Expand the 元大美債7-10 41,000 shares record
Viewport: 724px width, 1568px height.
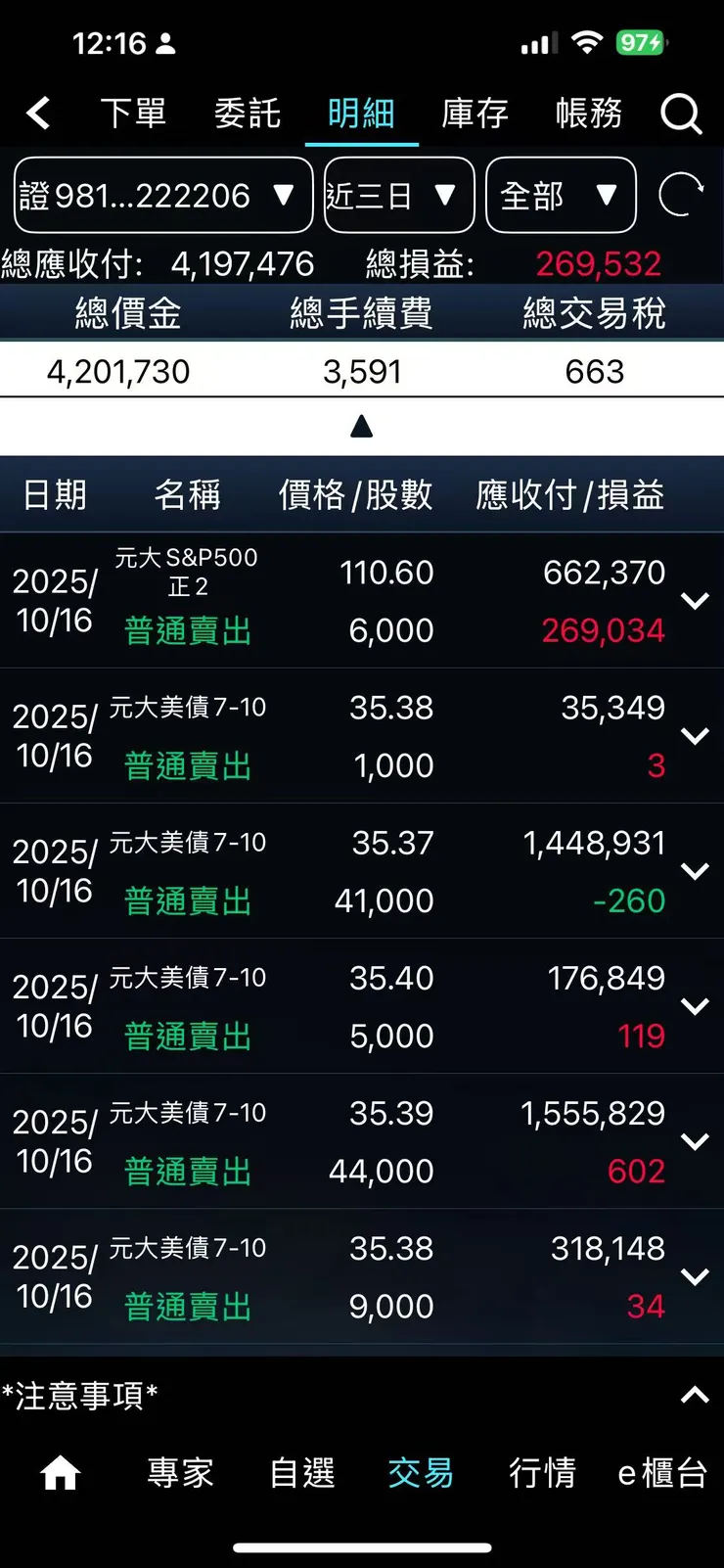tap(696, 870)
